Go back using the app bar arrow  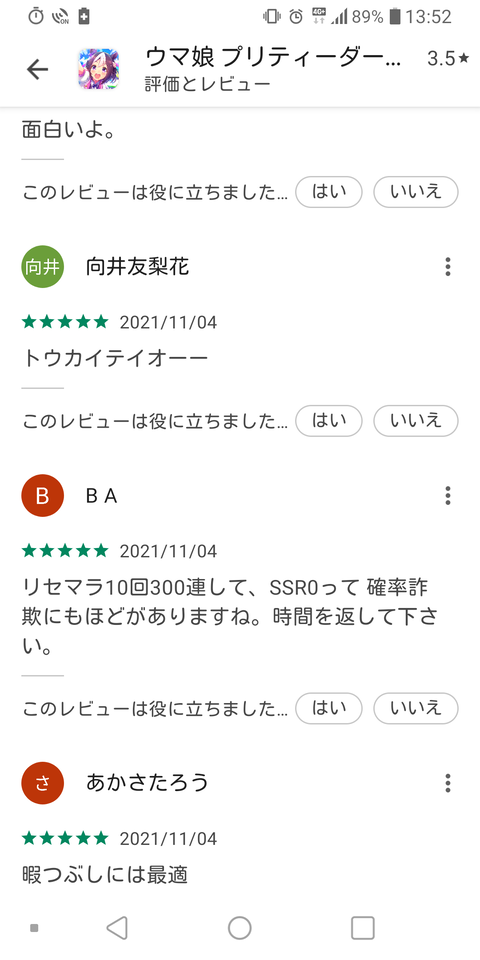(37, 70)
